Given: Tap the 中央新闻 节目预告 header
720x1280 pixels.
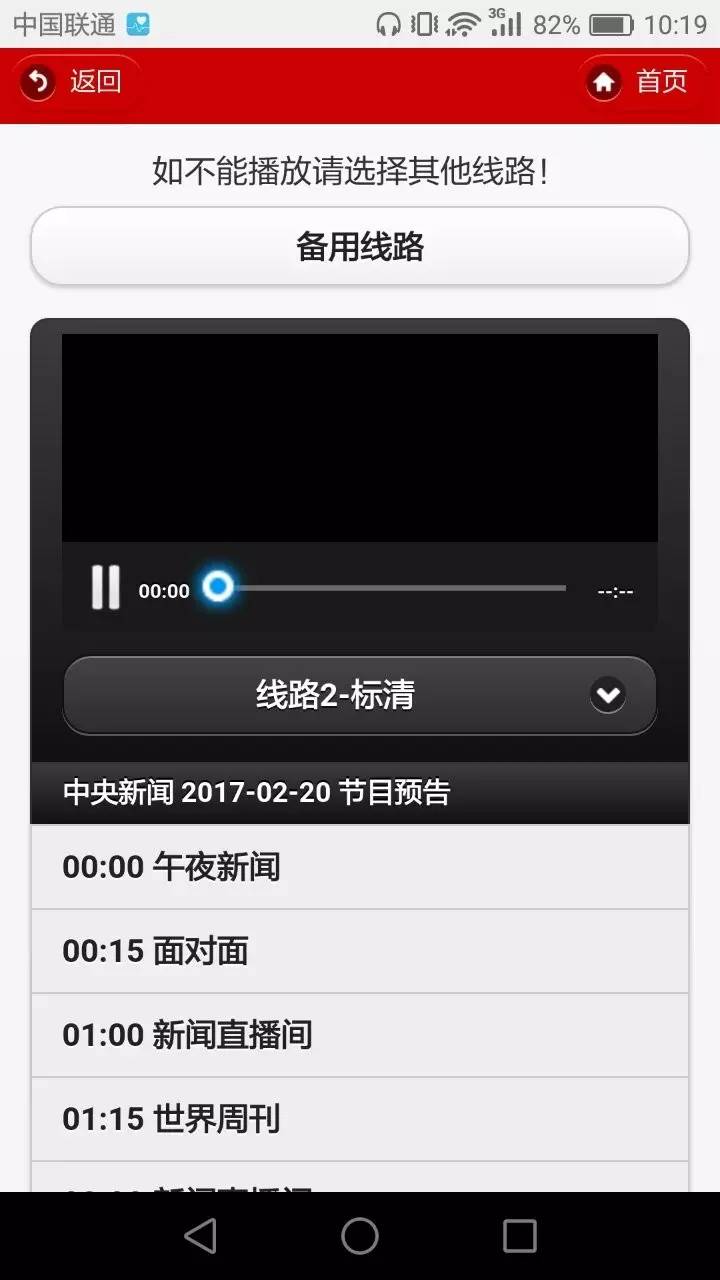Looking at the screenshot, I should pos(360,792).
